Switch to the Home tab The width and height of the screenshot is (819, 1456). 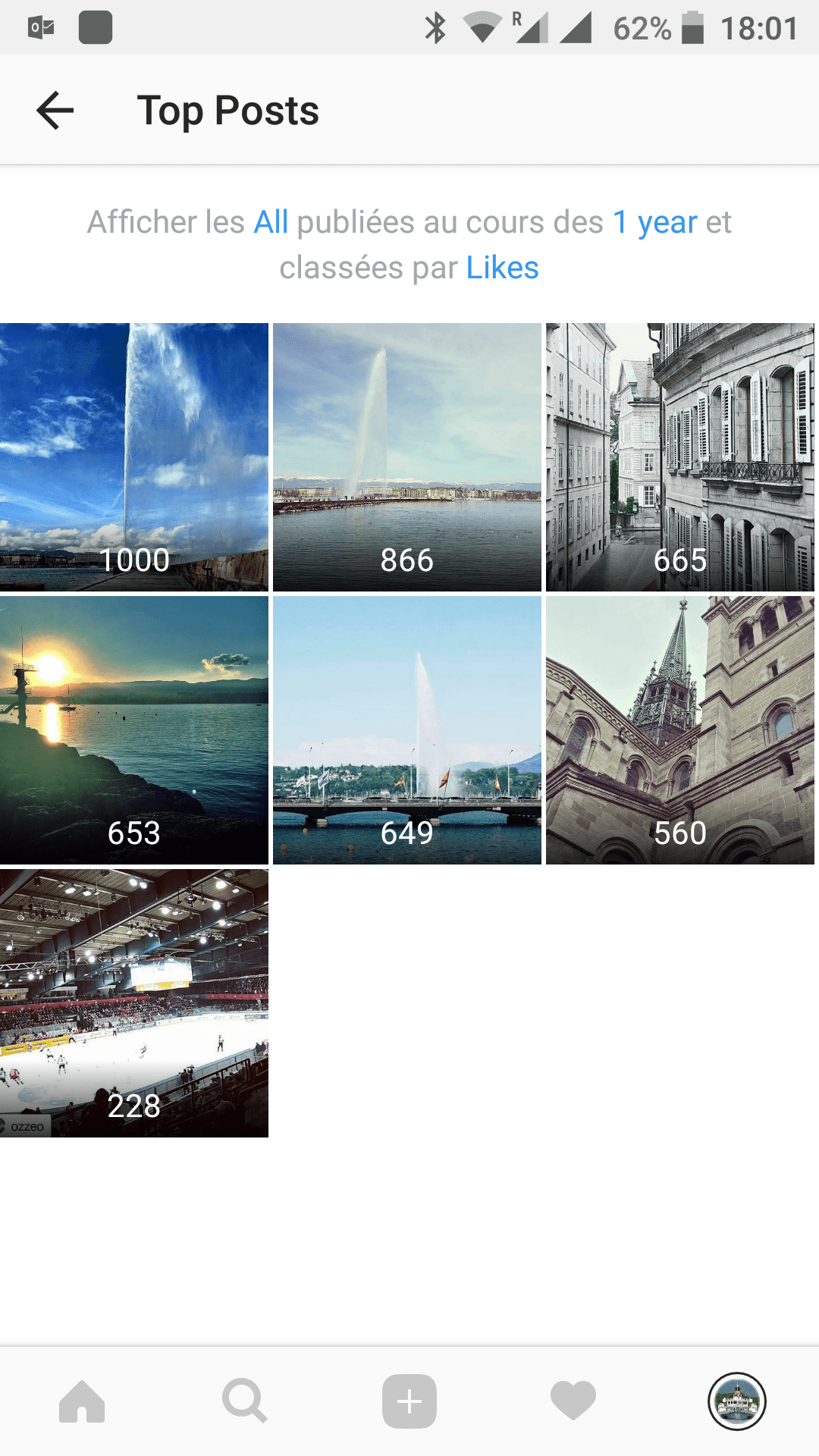(82, 1401)
